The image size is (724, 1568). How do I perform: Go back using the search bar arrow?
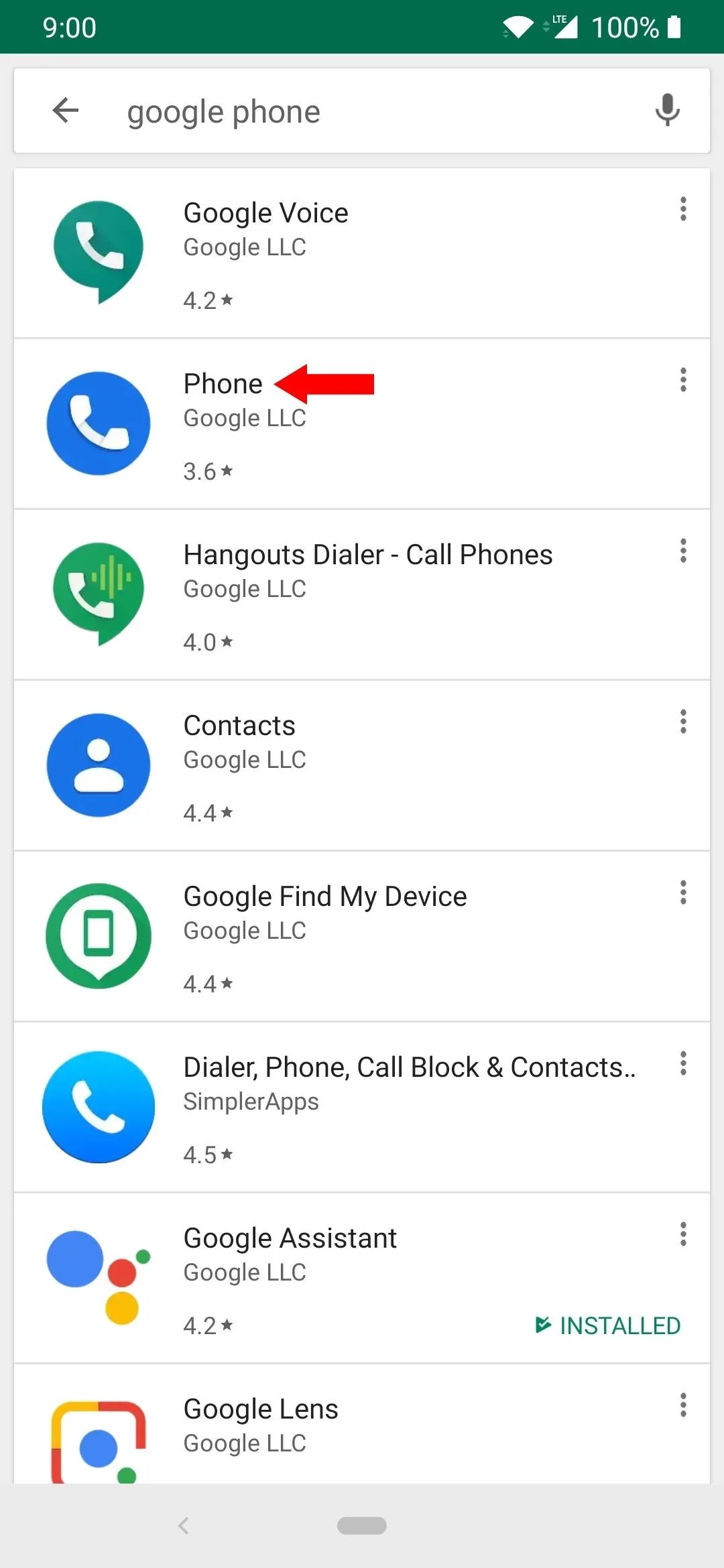pos(66,111)
